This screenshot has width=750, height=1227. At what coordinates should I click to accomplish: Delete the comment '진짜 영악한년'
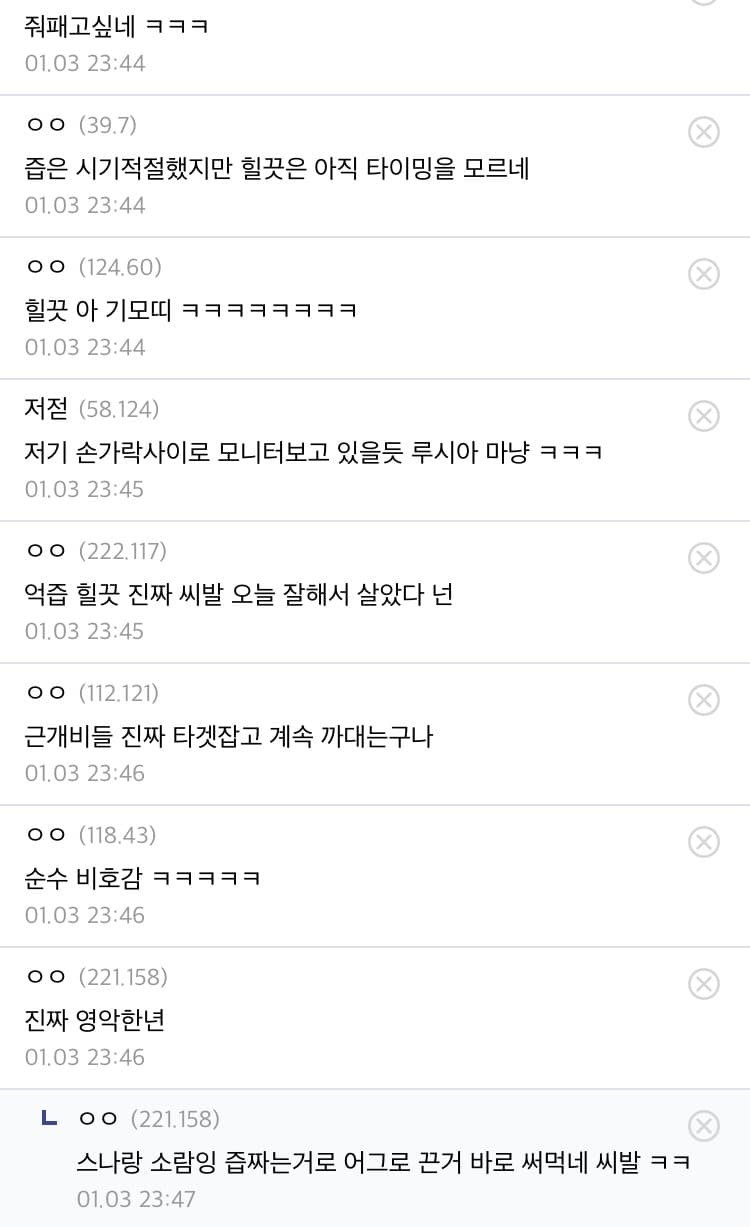click(704, 983)
